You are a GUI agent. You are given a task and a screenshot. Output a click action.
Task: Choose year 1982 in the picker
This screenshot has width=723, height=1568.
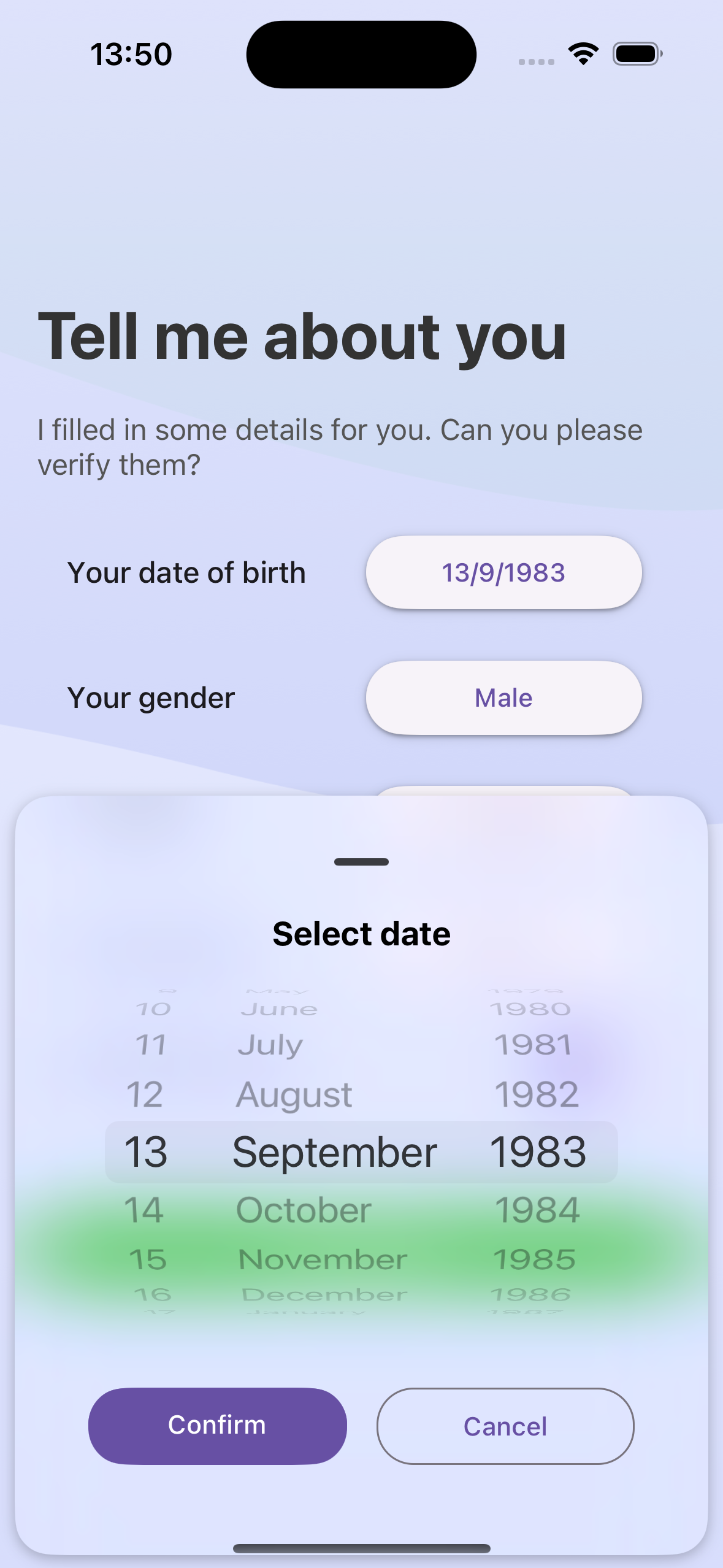coord(537,1094)
